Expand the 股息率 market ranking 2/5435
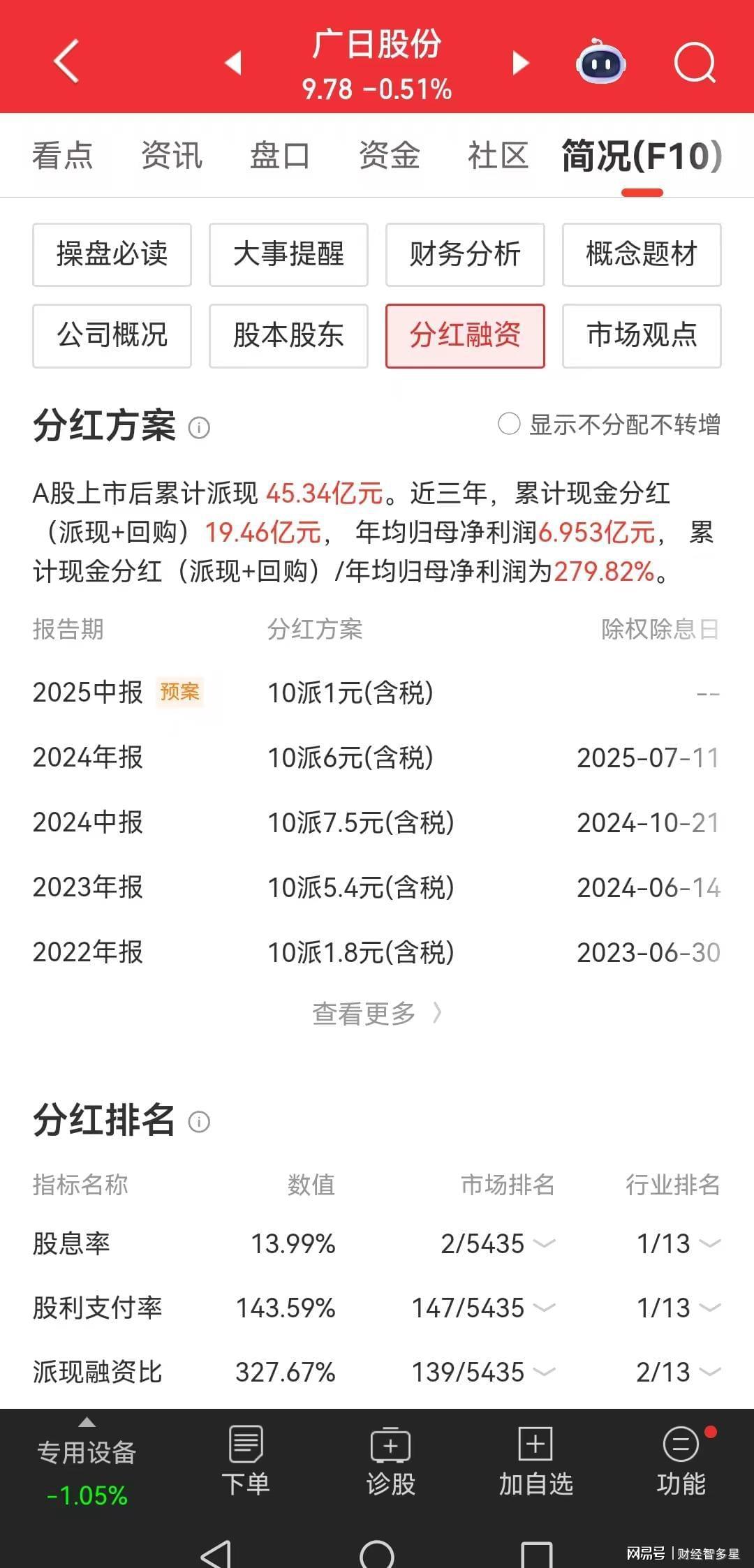Viewport: 754px width, 1568px height. [x=498, y=1243]
